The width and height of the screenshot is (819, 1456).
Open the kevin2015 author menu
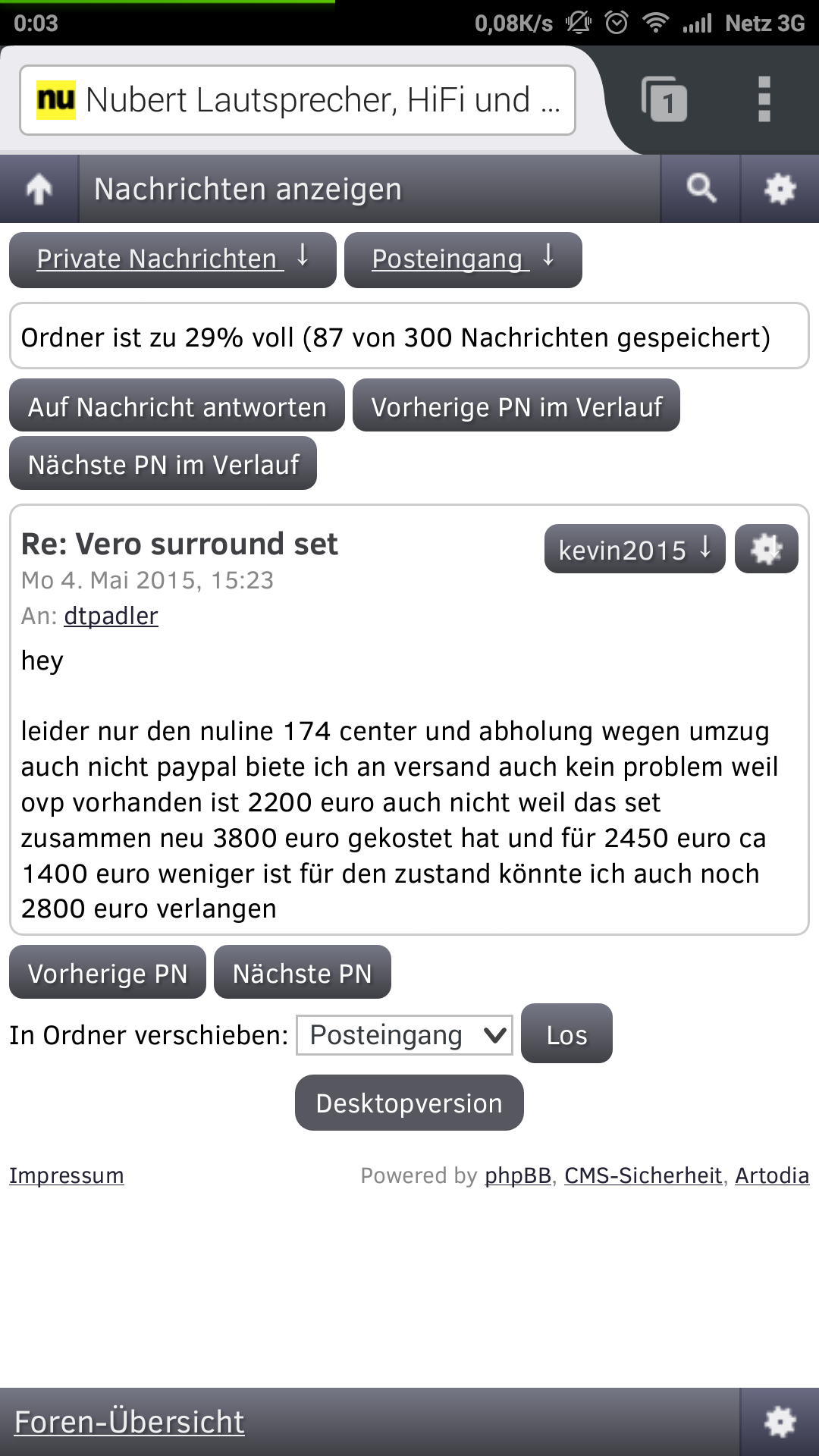click(635, 549)
